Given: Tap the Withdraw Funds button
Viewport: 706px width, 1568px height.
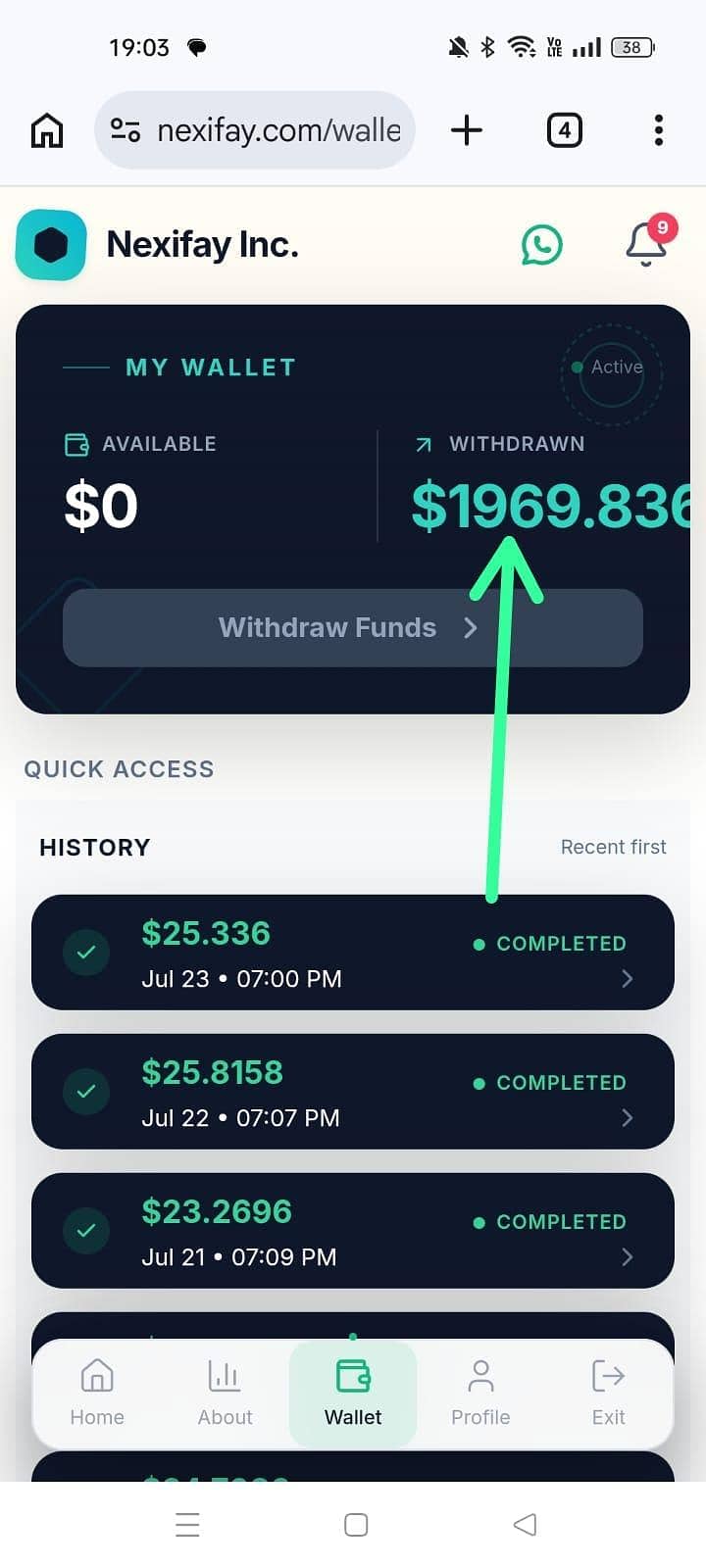Looking at the screenshot, I should click(x=353, y=628).
